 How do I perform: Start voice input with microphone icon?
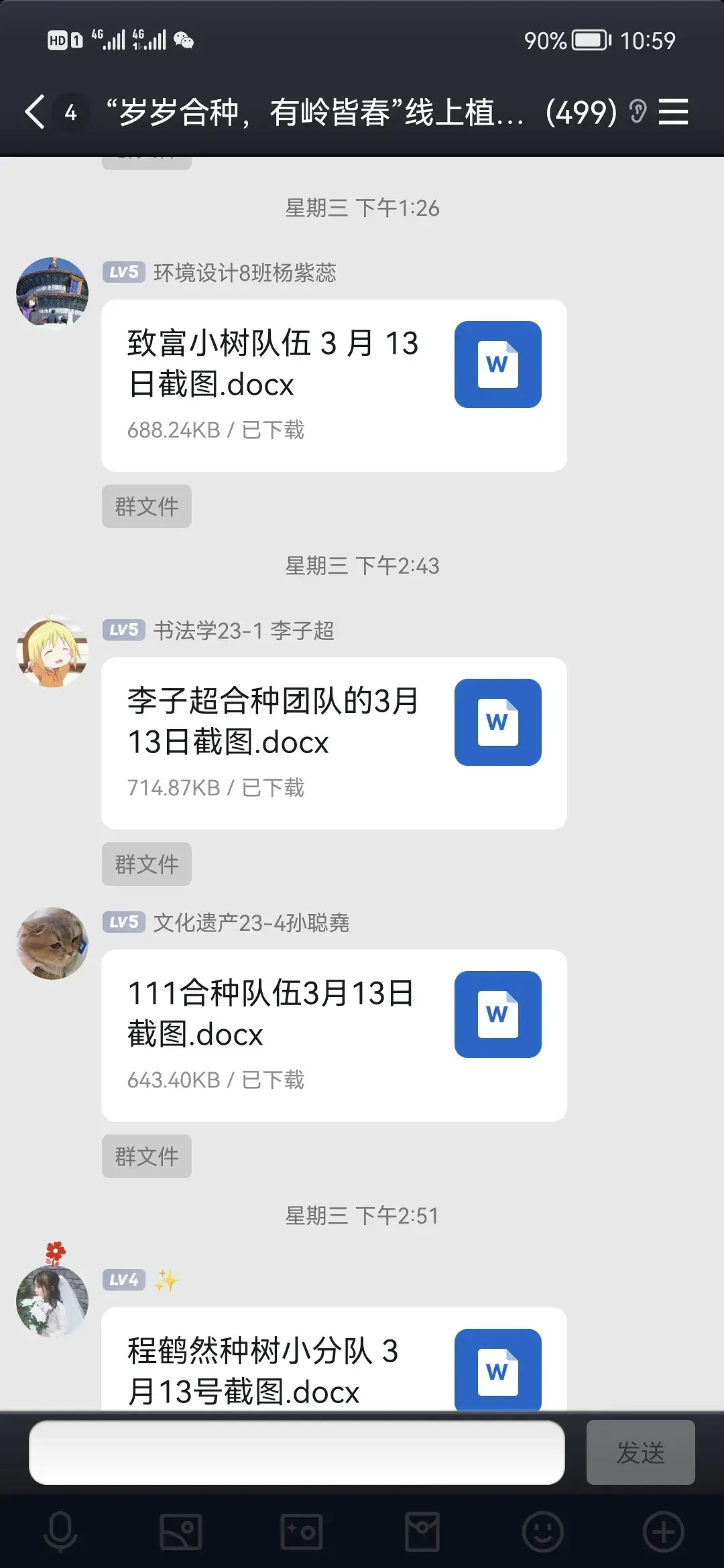(60, 1532)
